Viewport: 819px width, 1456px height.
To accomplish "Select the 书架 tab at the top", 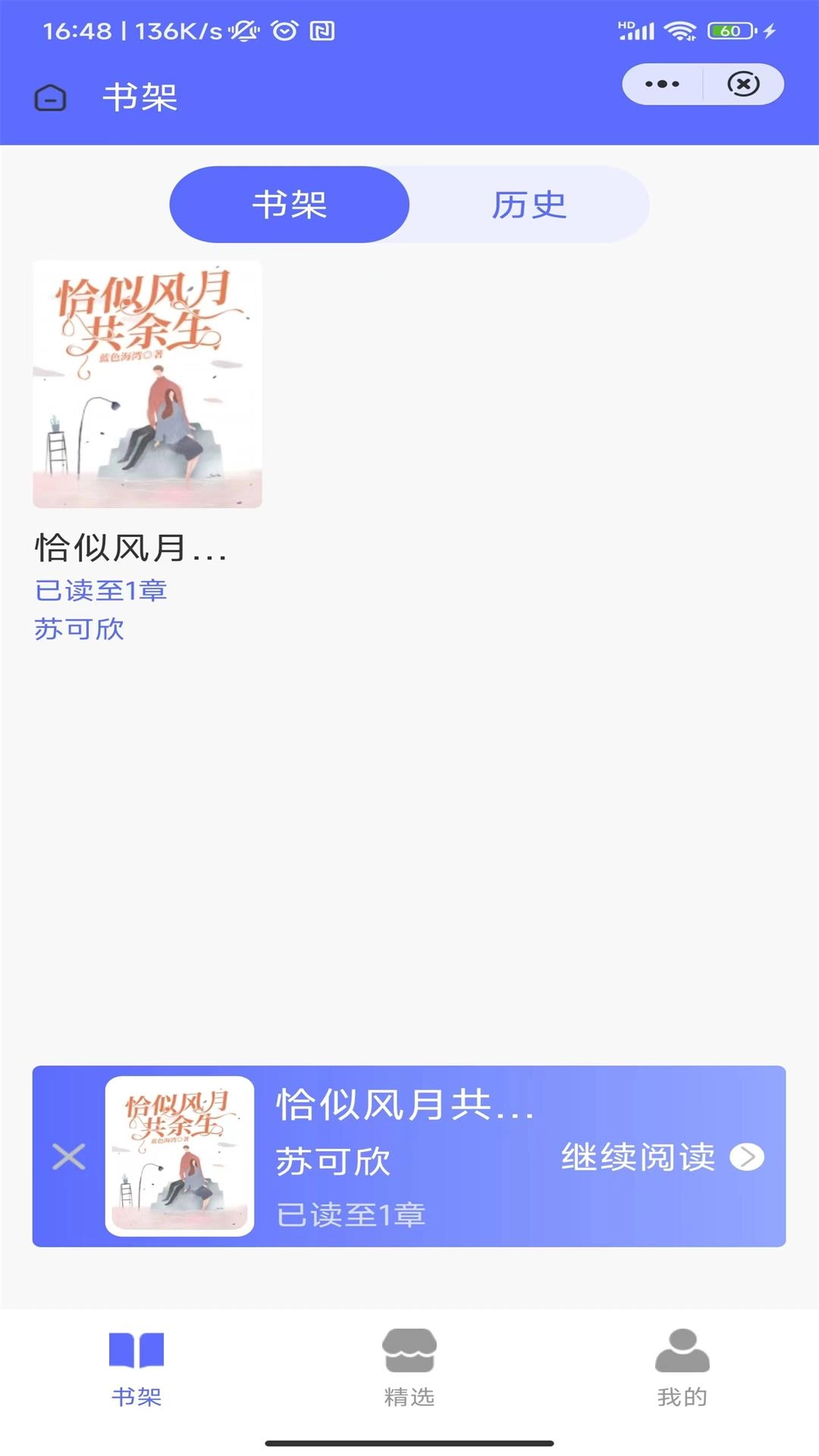I will [290, 203].
